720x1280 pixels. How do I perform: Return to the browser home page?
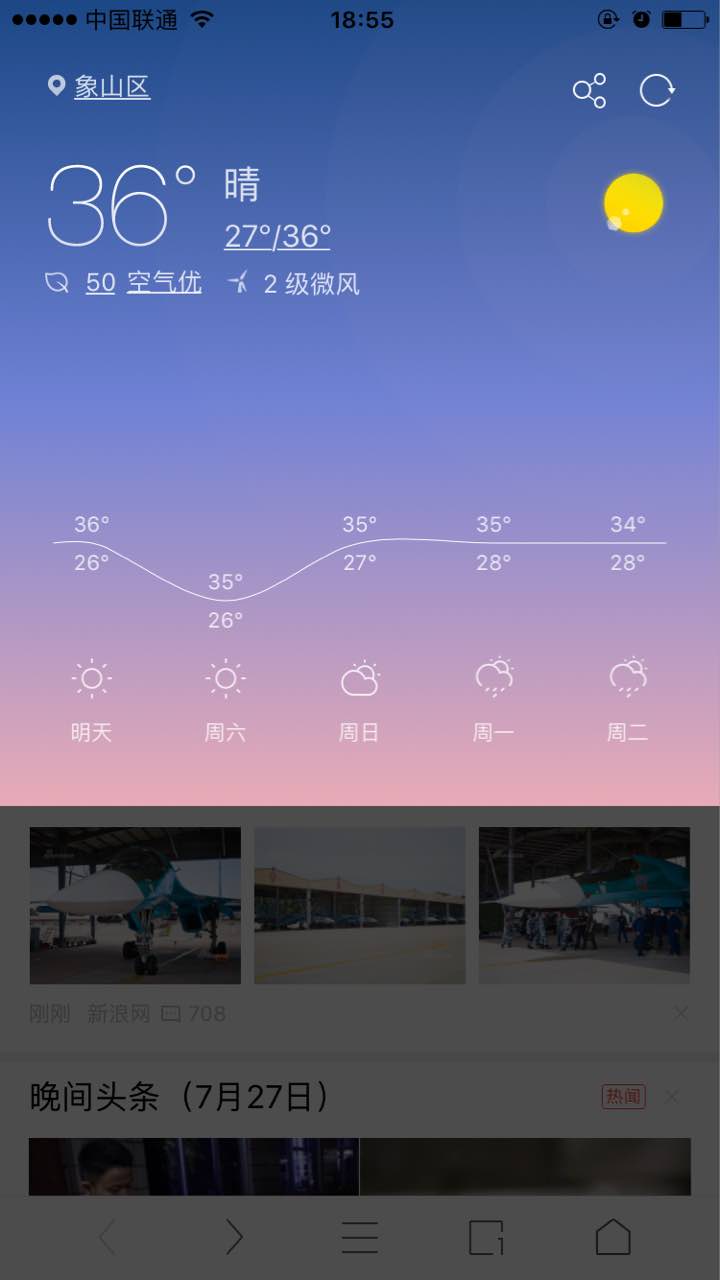pyautogui.click(x=613, y=1238)
